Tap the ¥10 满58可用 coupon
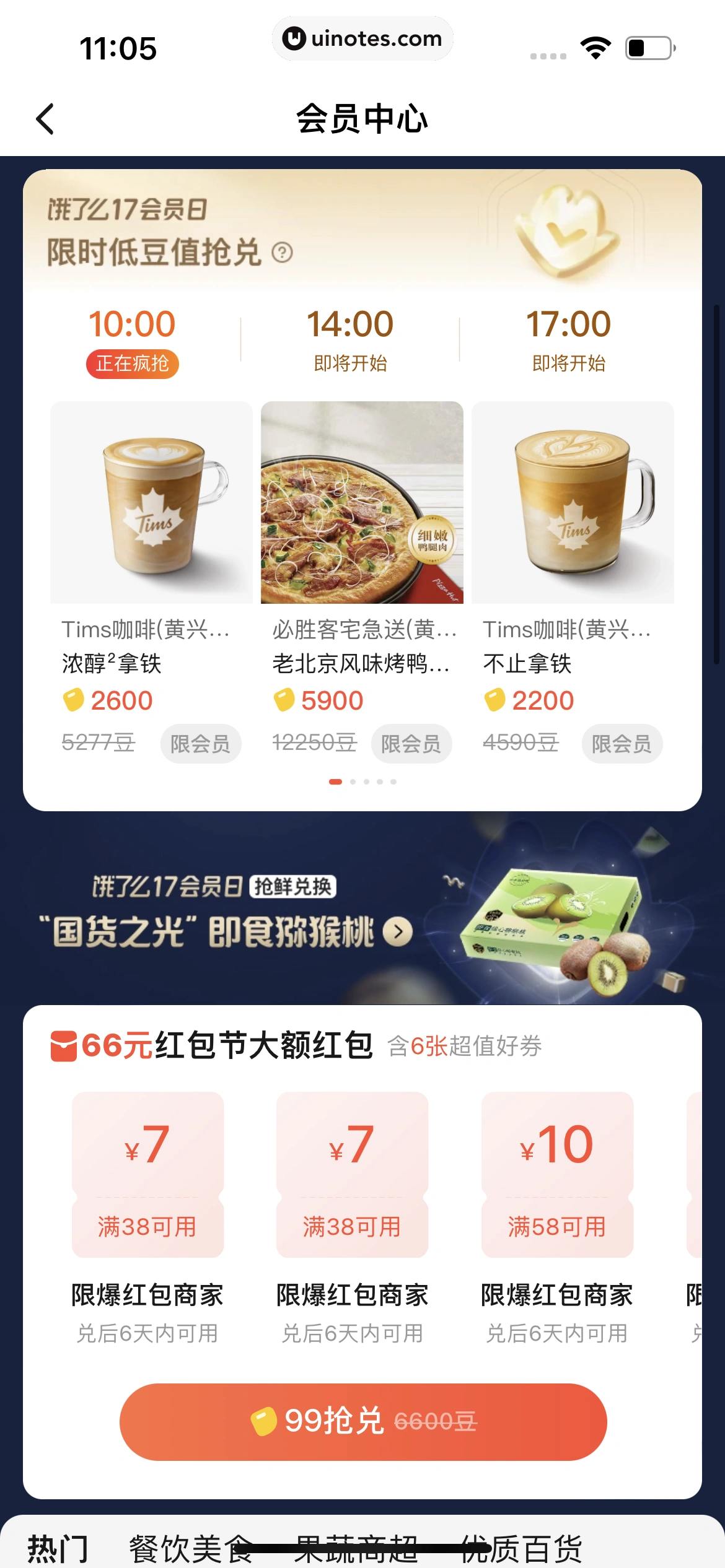 pos(557,1175)
